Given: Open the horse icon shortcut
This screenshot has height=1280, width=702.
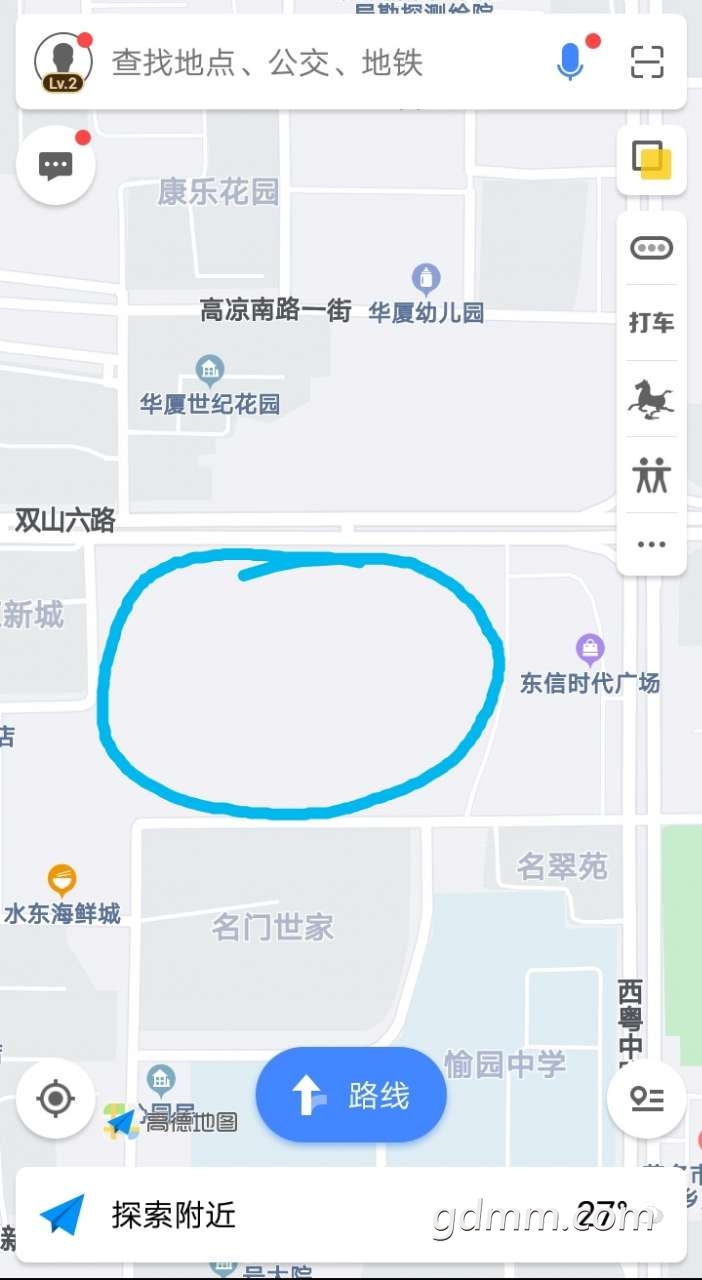Looking at the screenshot, I should pos(651,399).
